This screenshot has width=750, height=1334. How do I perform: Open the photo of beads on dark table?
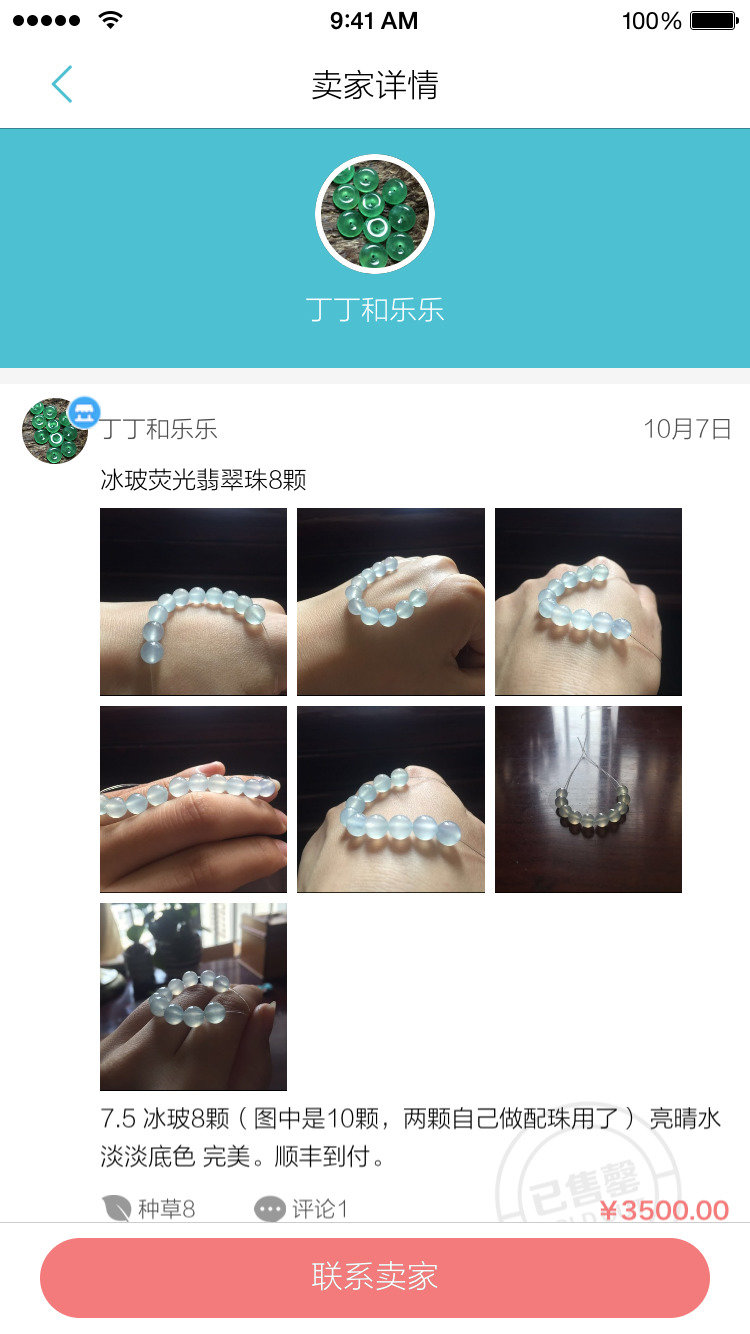588,800
